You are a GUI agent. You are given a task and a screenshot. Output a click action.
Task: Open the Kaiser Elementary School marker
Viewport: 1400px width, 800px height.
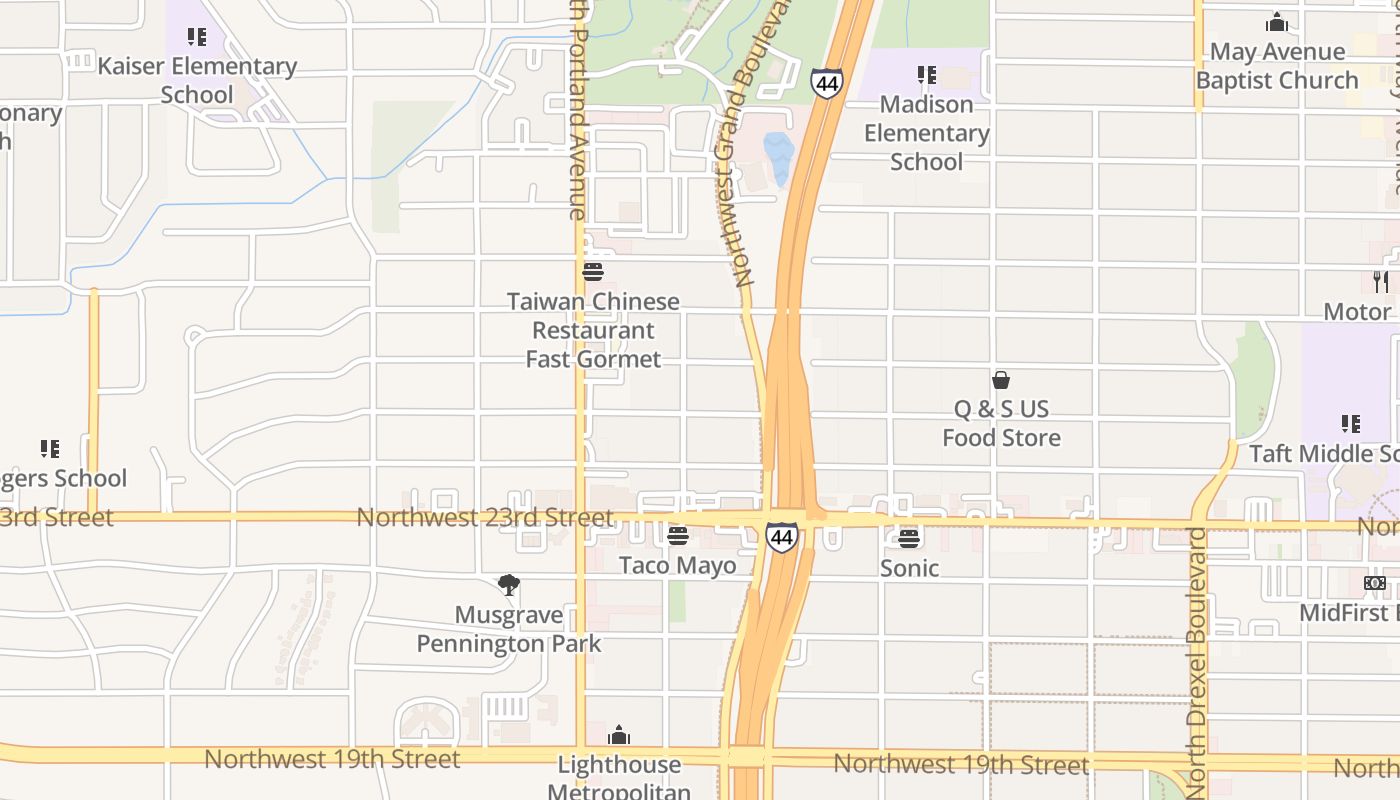click(x=197, y=38)
